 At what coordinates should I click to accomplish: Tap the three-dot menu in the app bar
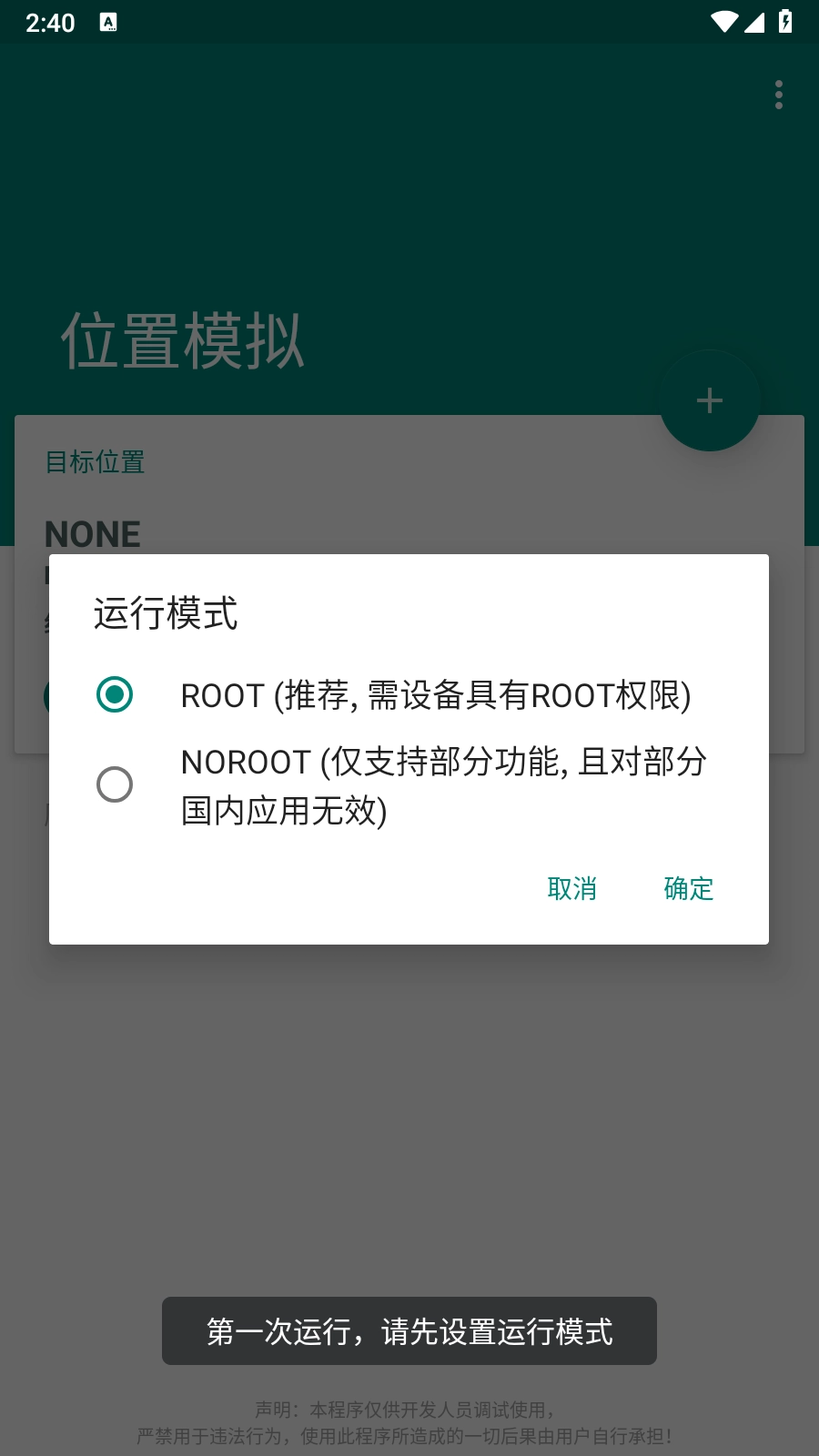[779, 95]
